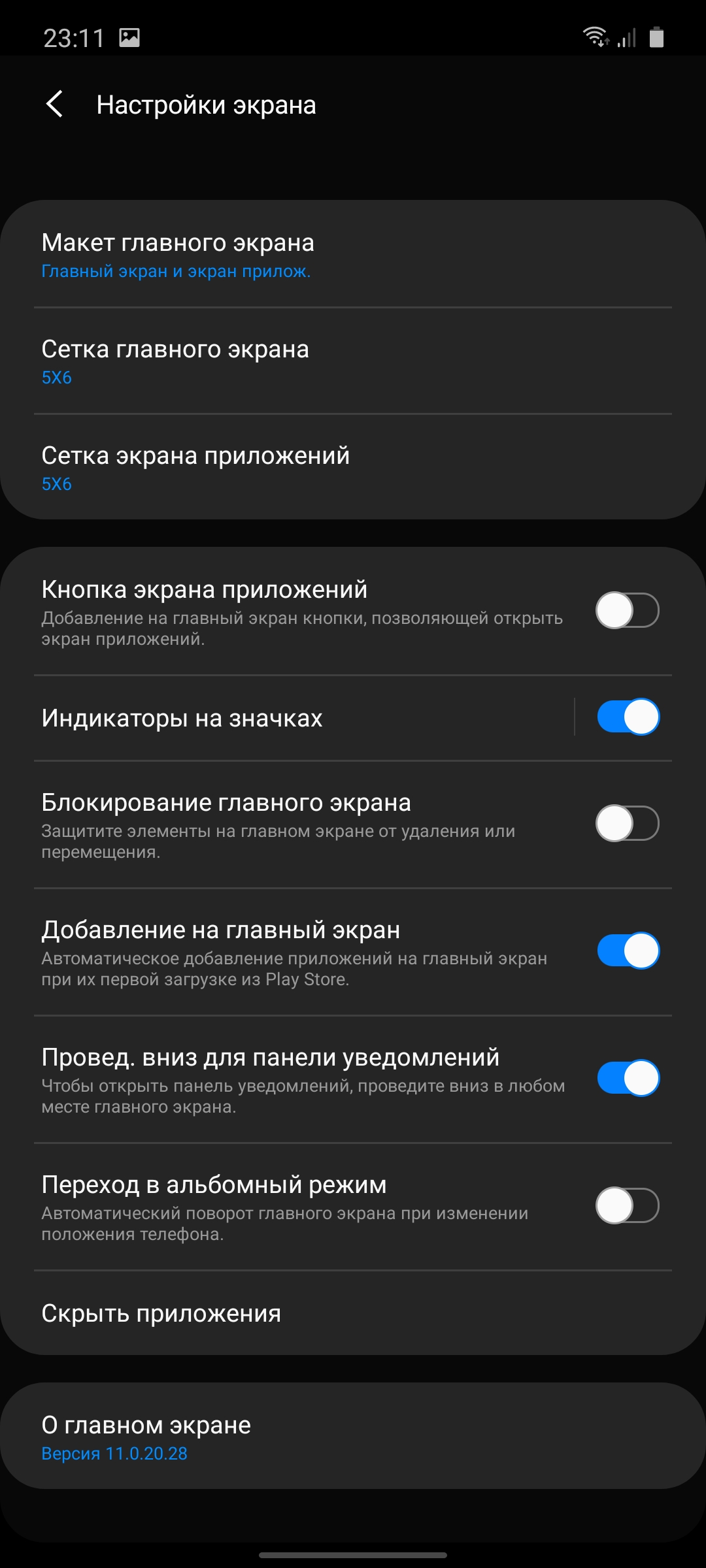Turn off Провед. вниз для панели уведомлений

coord(627,1078)
